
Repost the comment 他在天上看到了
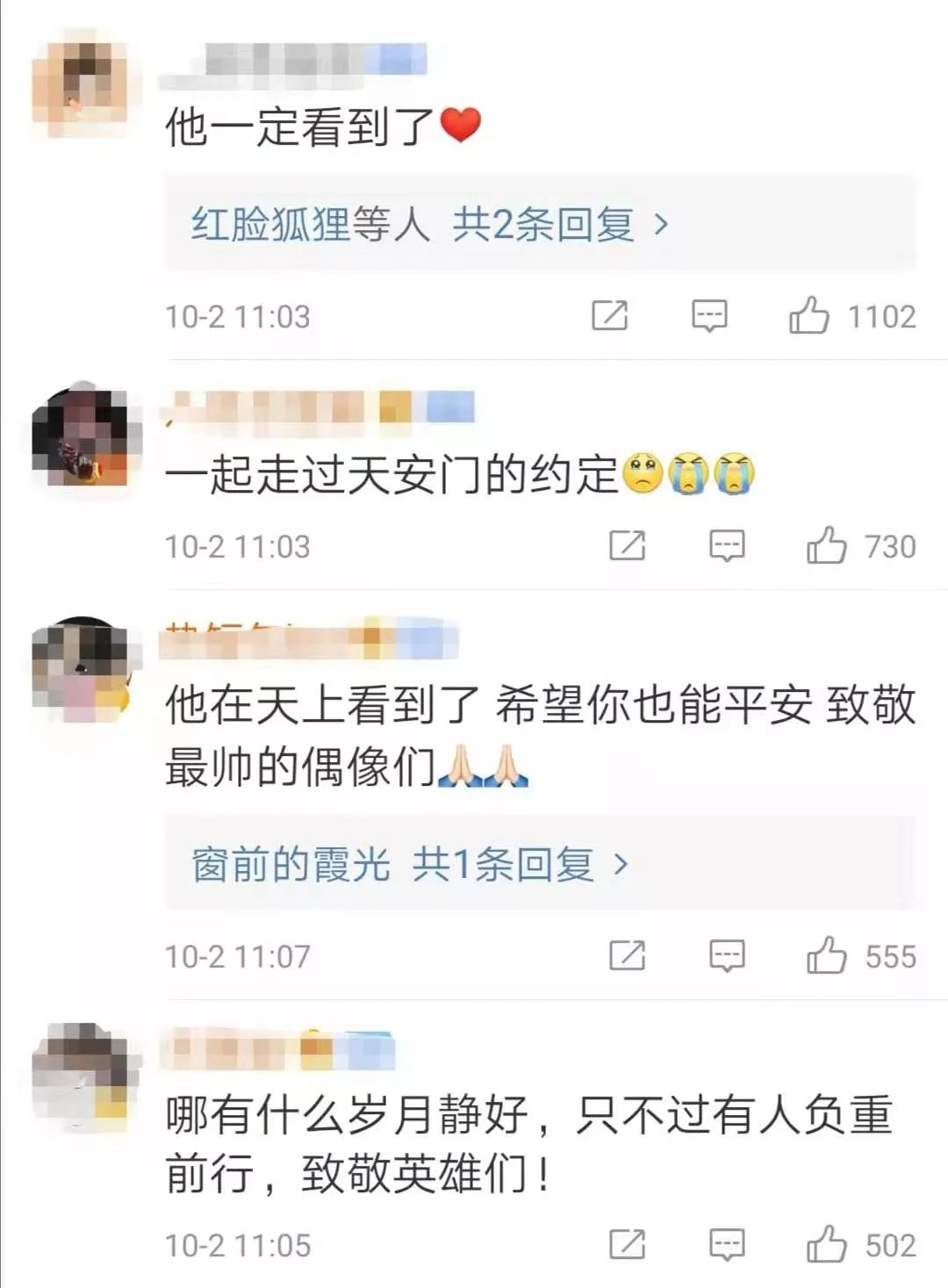coord(628,956)
